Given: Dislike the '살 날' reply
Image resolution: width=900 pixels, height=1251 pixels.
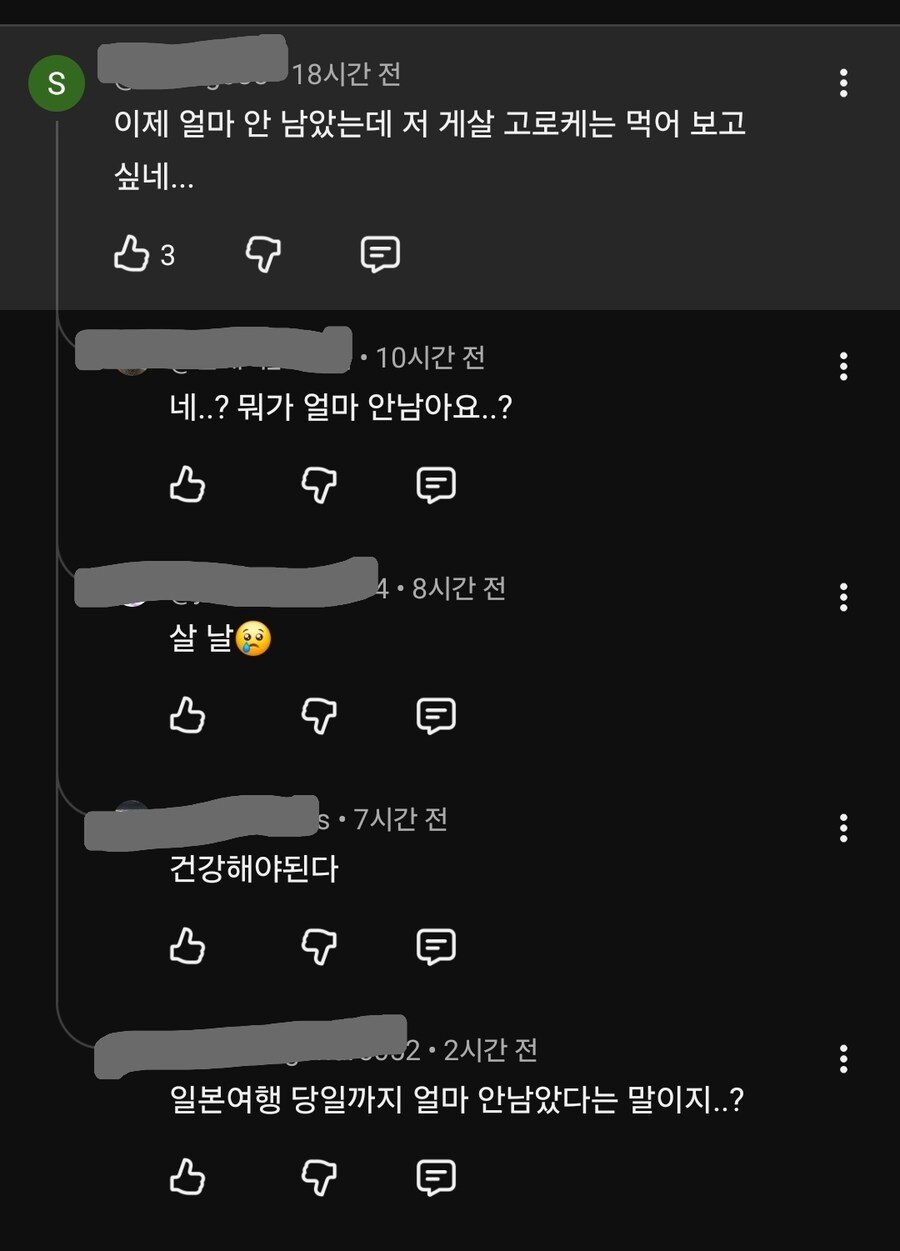Looking at the screenshot, I should 318,716.
